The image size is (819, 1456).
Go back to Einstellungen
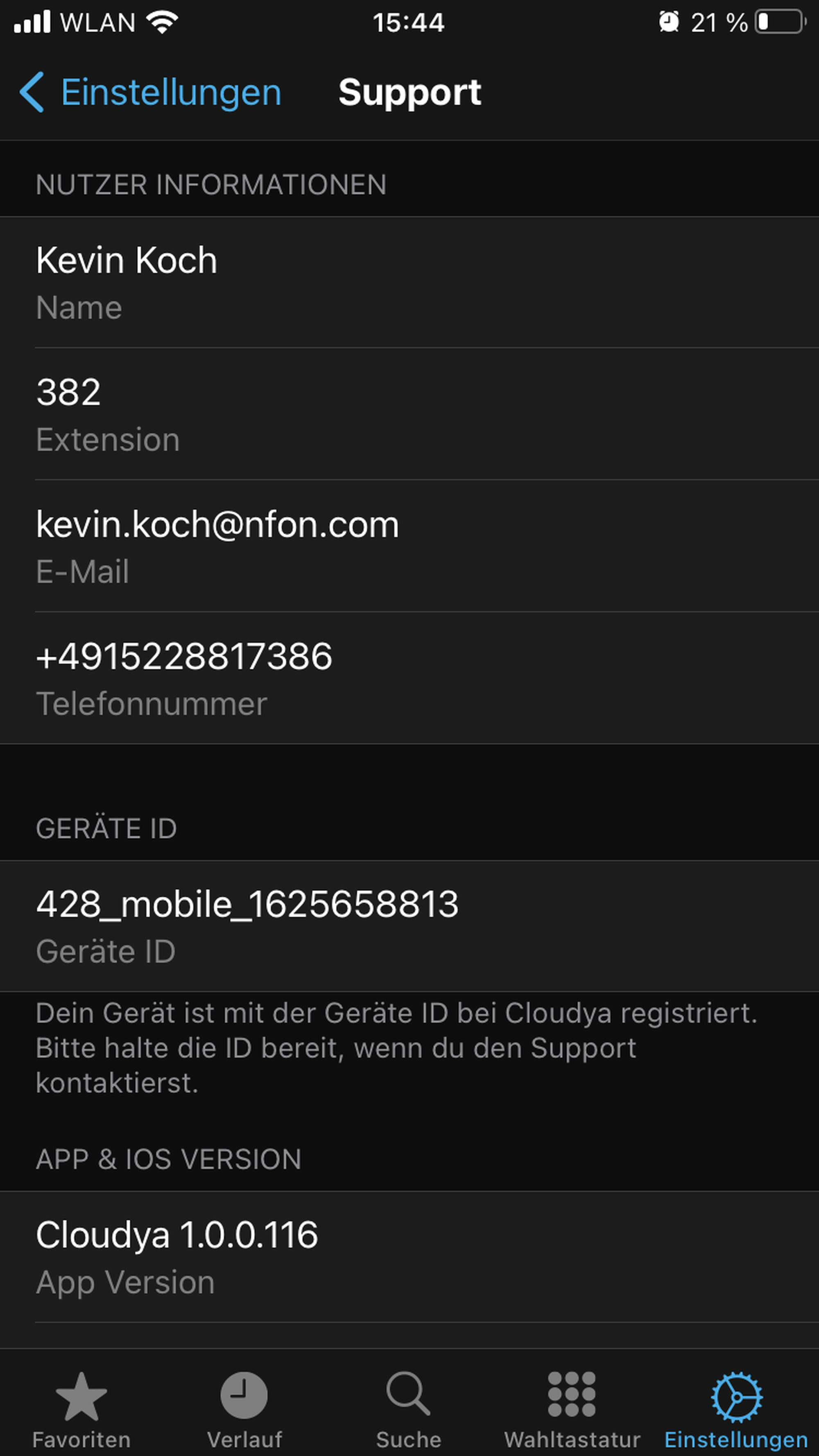150,92
